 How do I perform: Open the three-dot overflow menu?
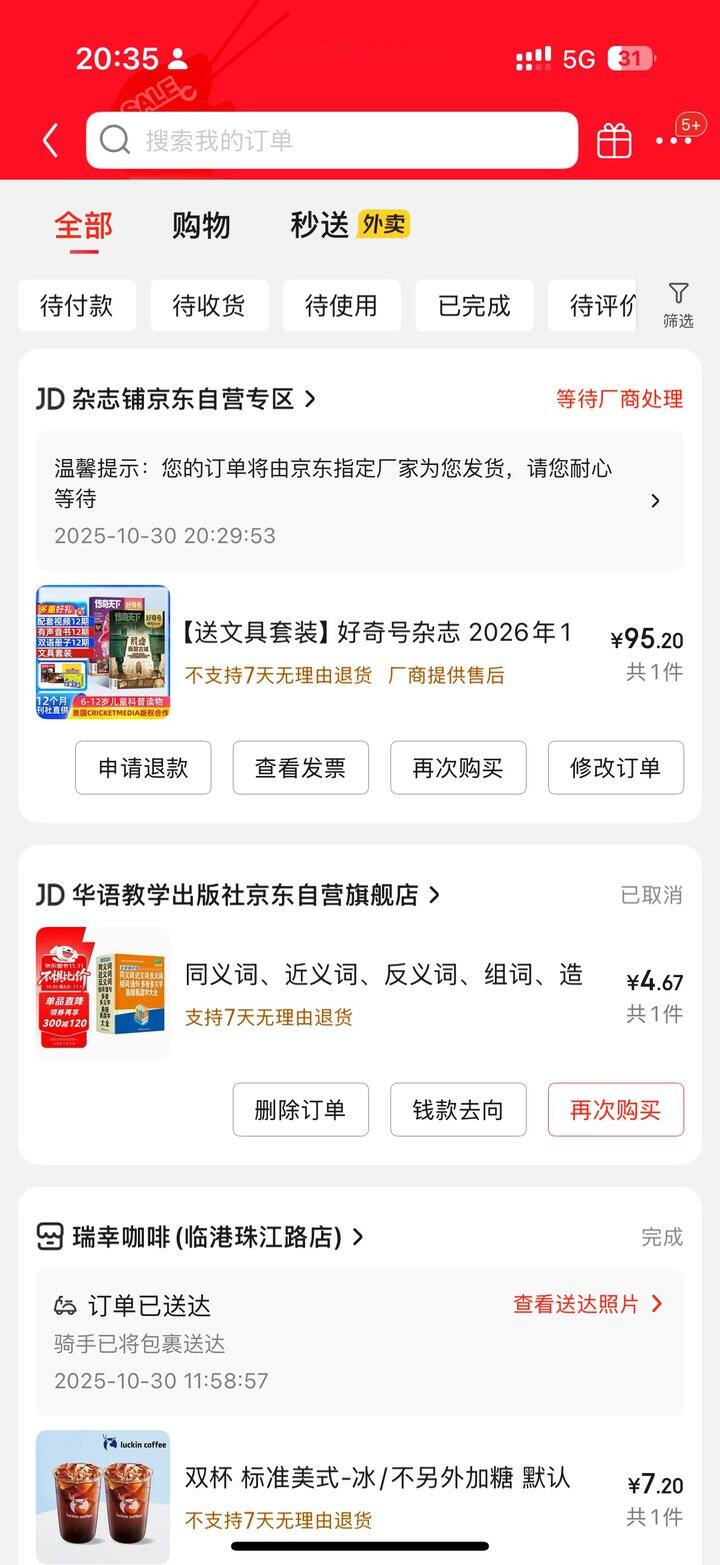click(673, 141)
